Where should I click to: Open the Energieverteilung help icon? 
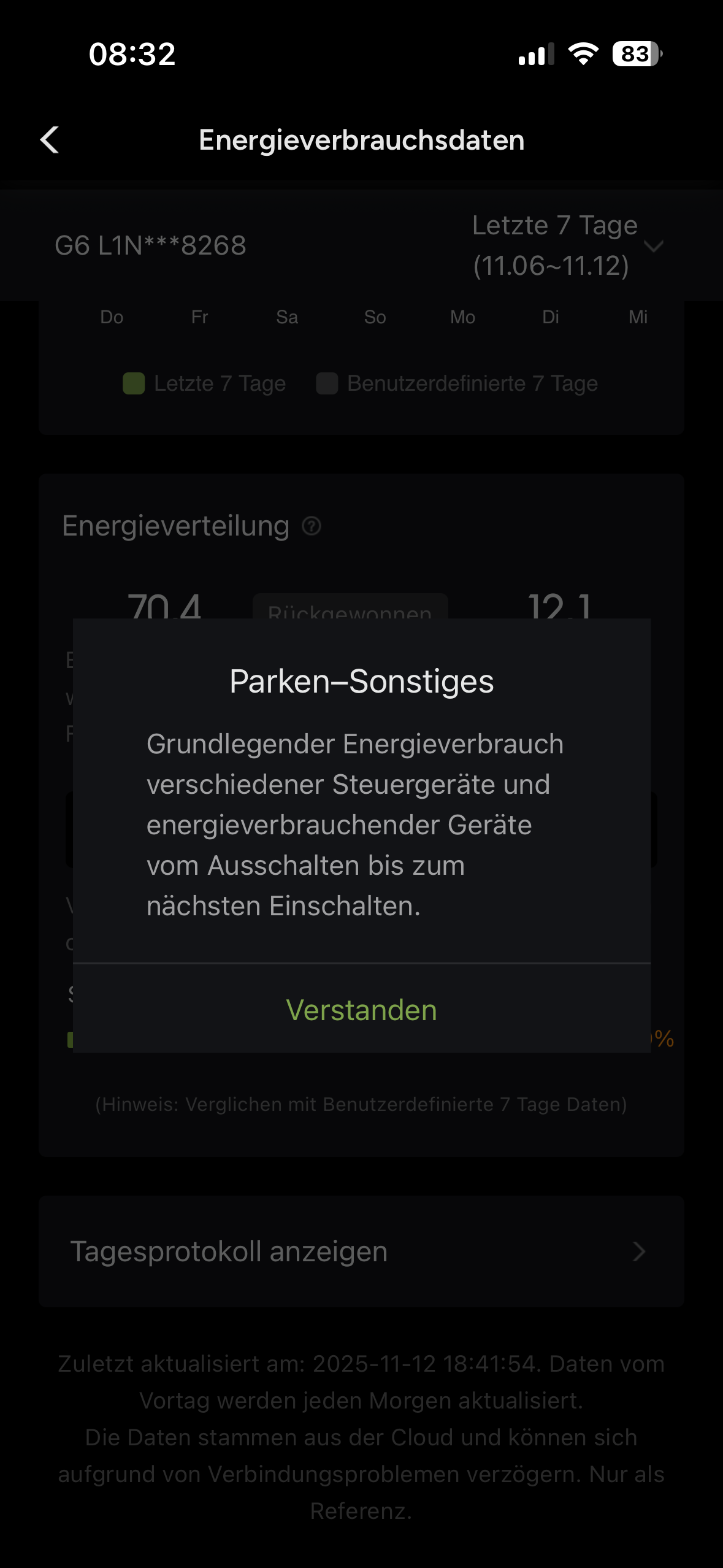[x=312, y=526]
